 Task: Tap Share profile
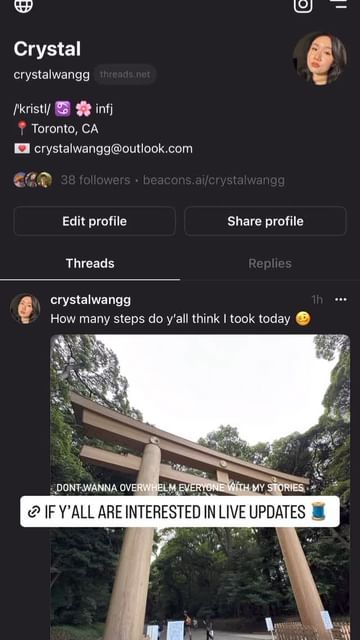coord(265,221)
